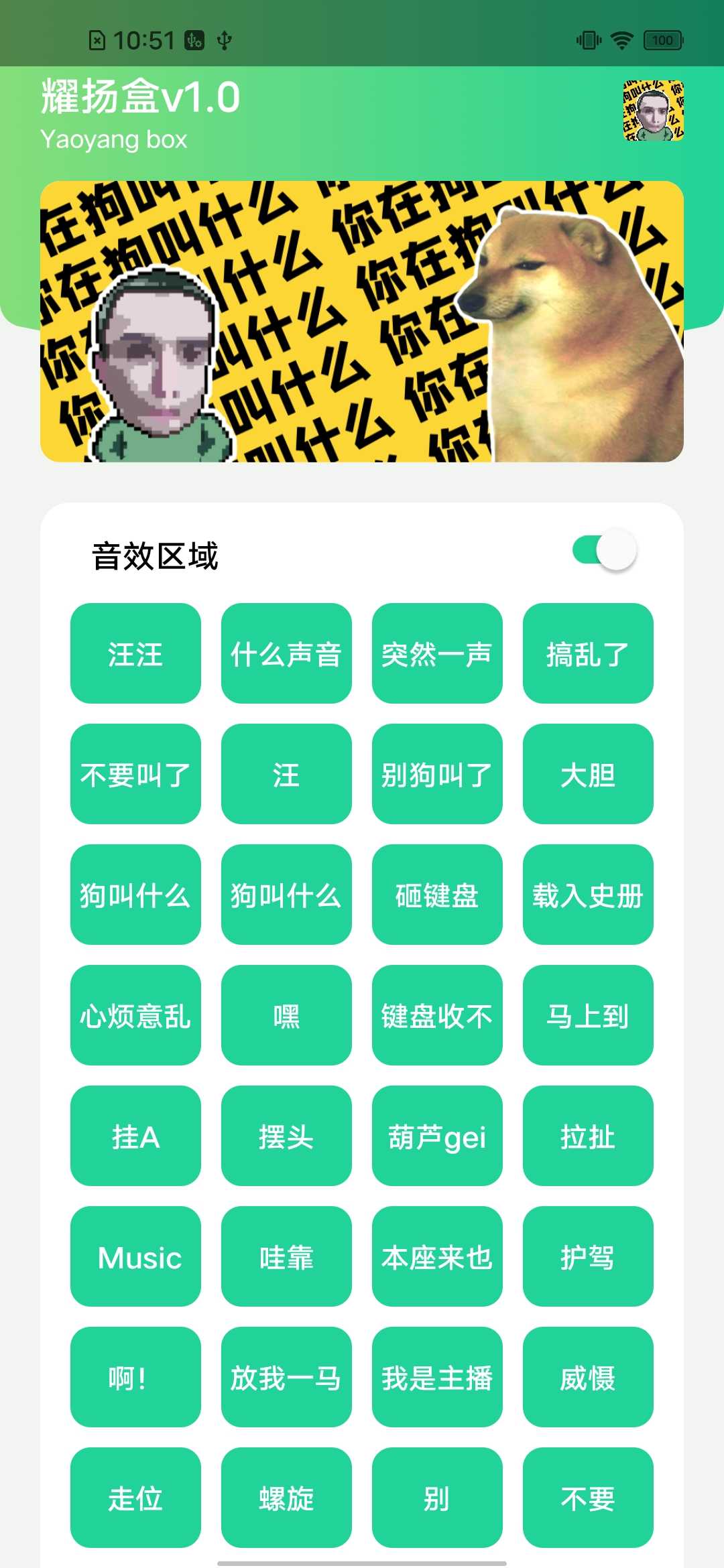Play the 别狗叫了 sound effect

pyautogui.click(x=436, y=774)
